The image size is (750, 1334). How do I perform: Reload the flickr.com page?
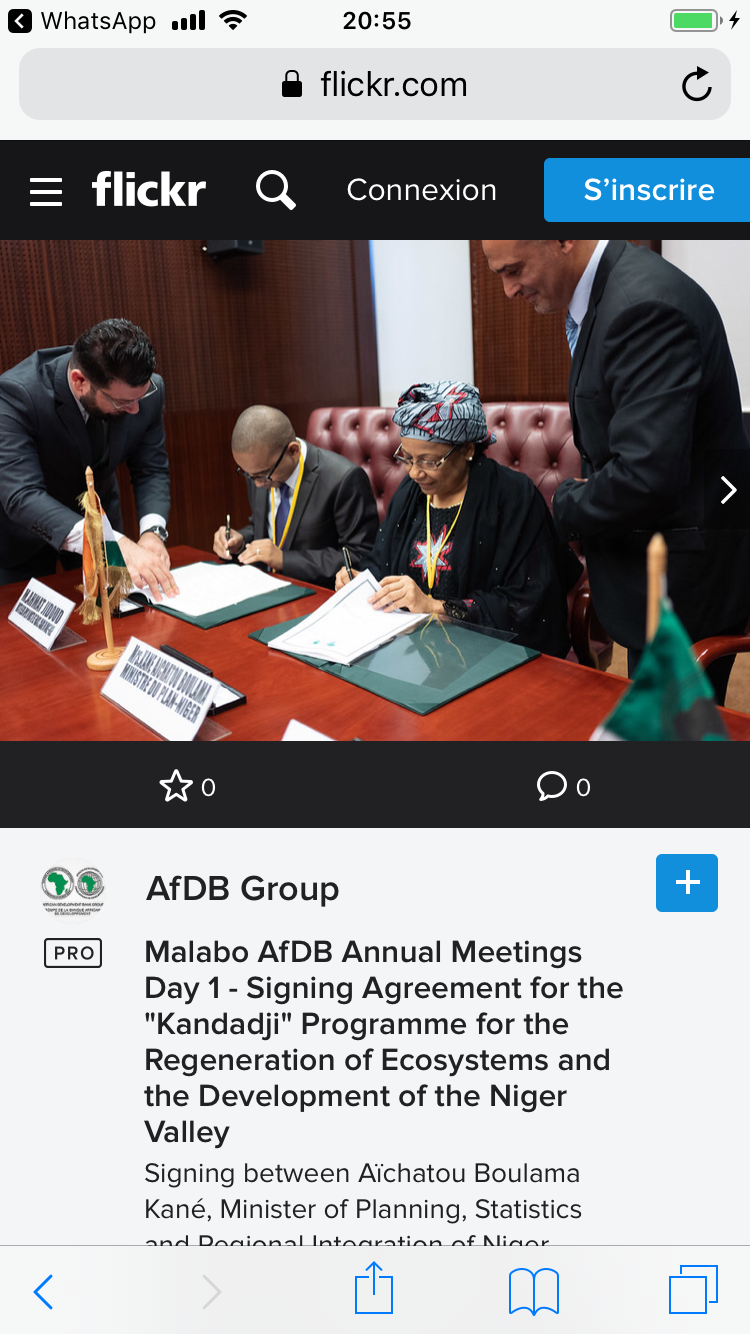click(x=696, y=85)
